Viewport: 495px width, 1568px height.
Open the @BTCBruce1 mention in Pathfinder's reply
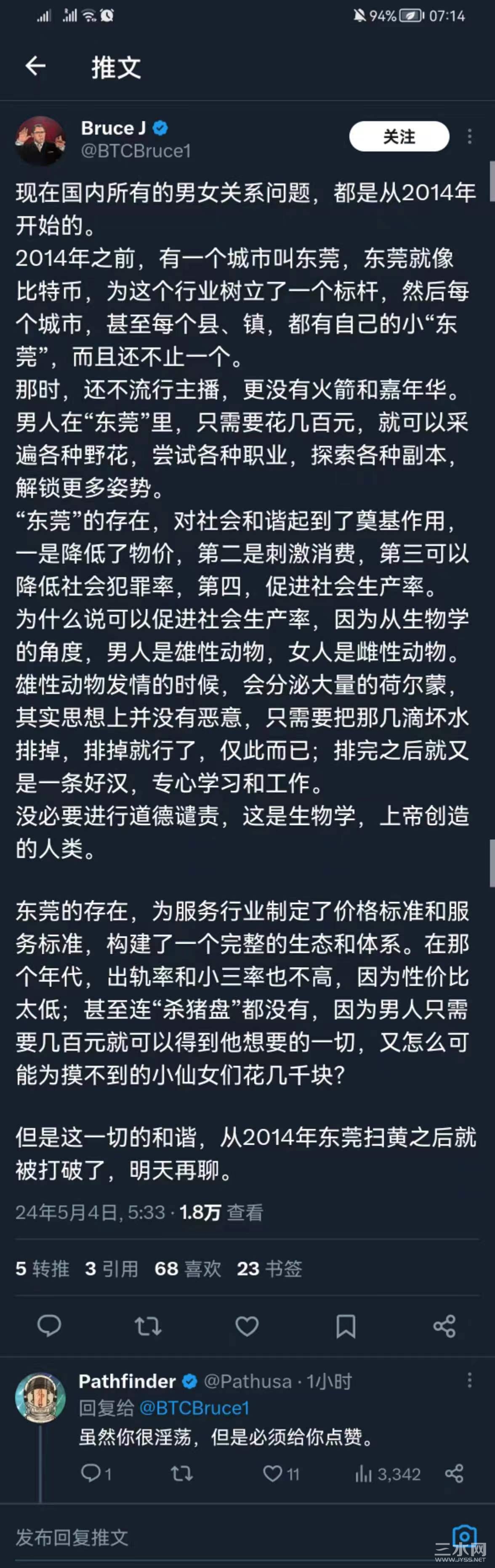pyautogui.click(x=194, y=1408)
